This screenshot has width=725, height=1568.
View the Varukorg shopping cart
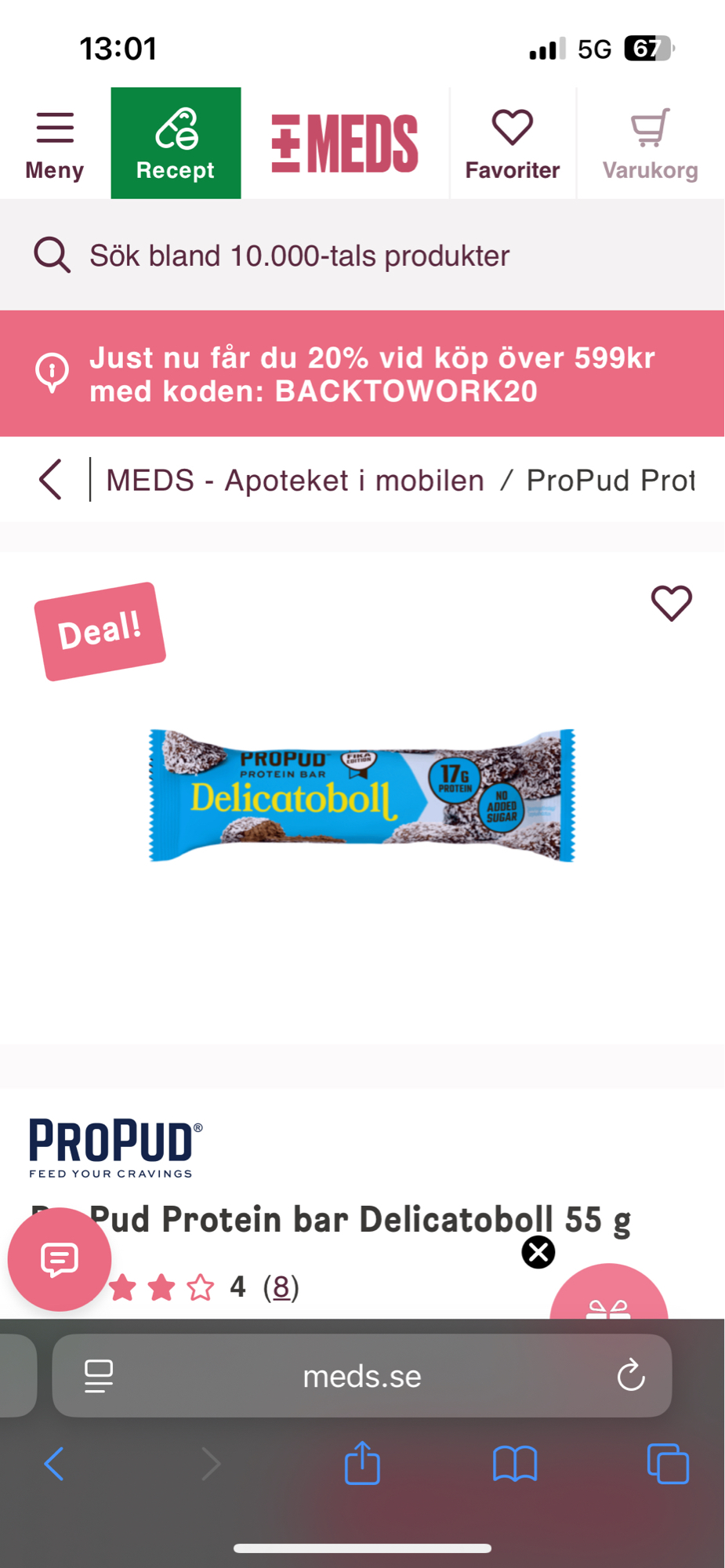(x=650, y=143)
